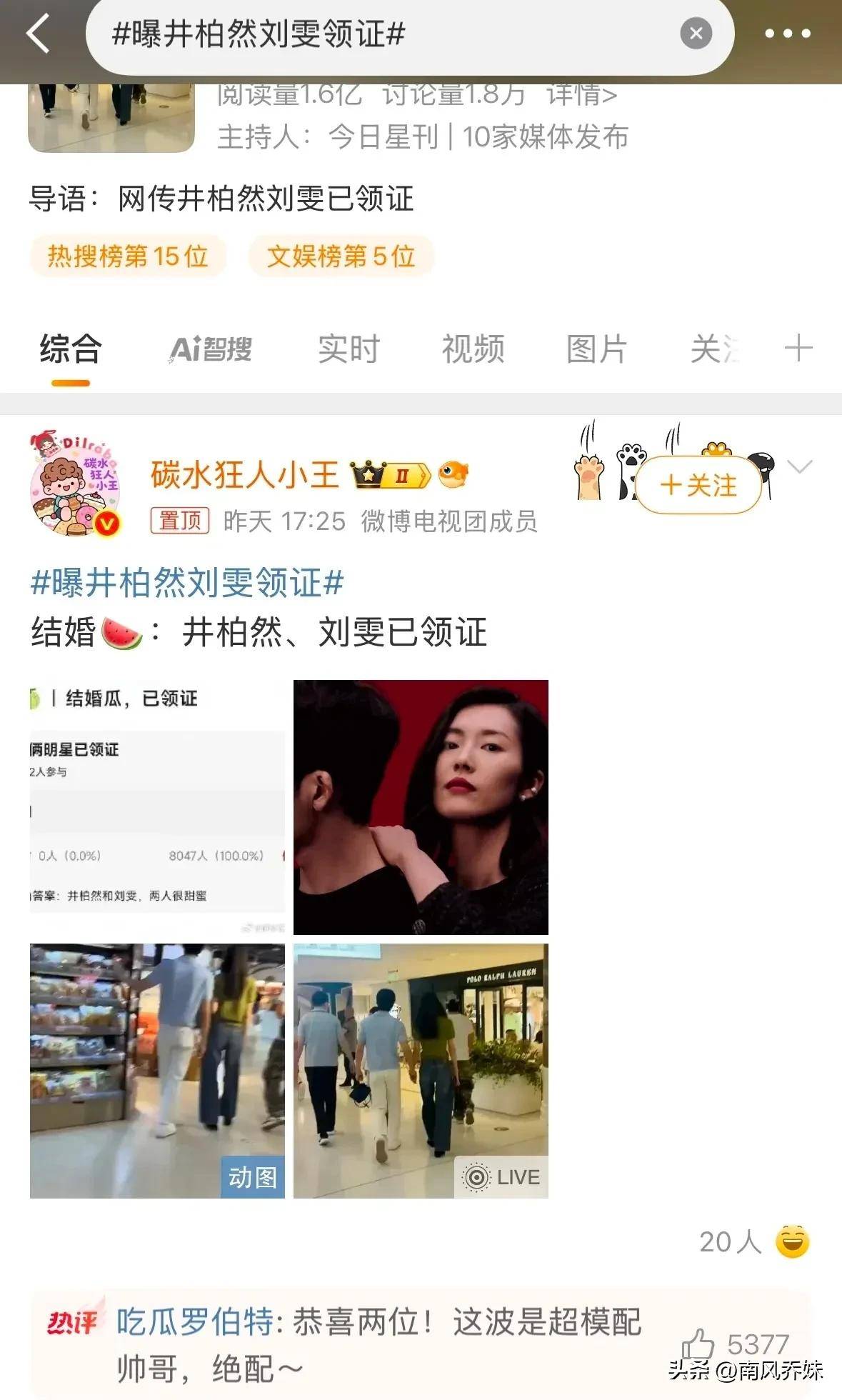Open the 文娱榜第5位 chip

(x=341, y=256)
